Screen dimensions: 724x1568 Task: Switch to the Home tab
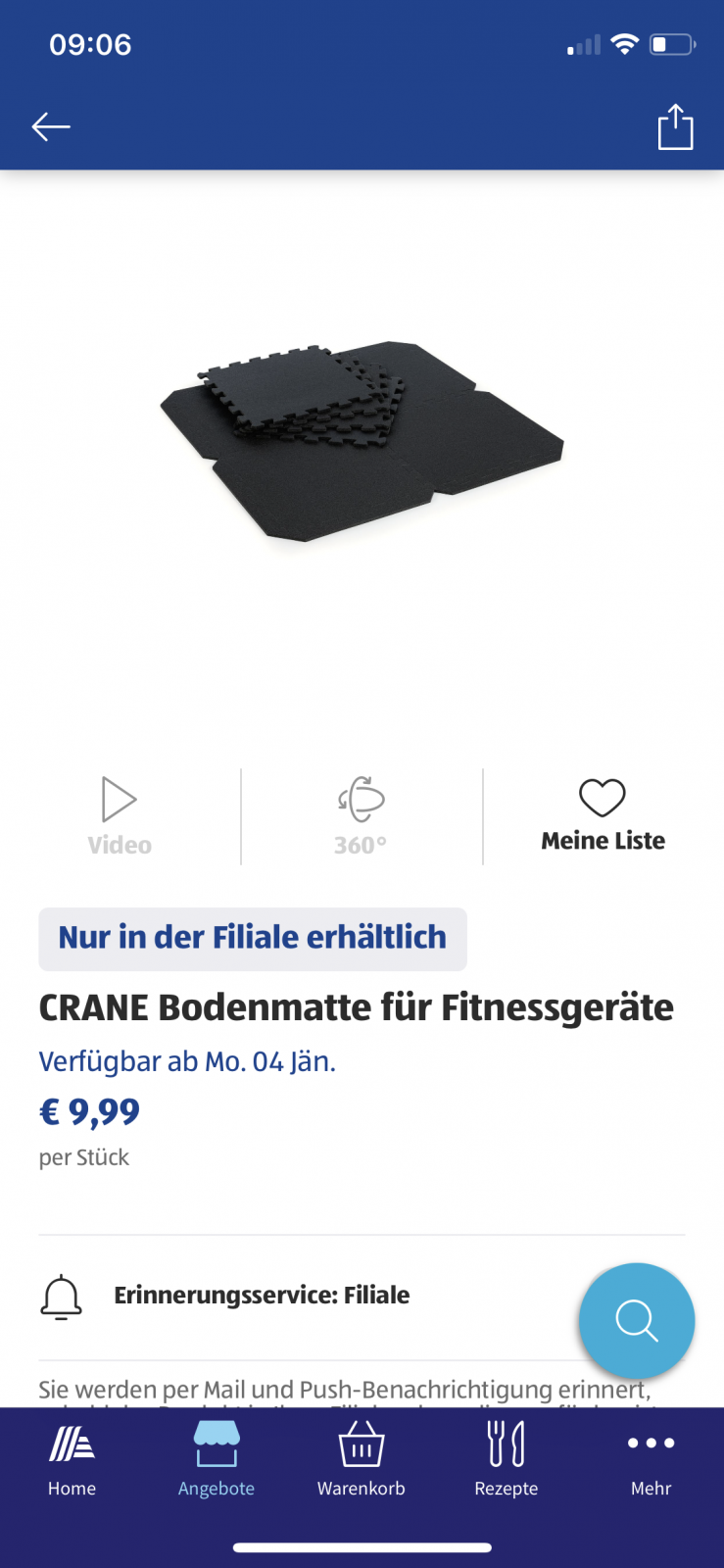pyautogui.click(x=72, y=1460)
